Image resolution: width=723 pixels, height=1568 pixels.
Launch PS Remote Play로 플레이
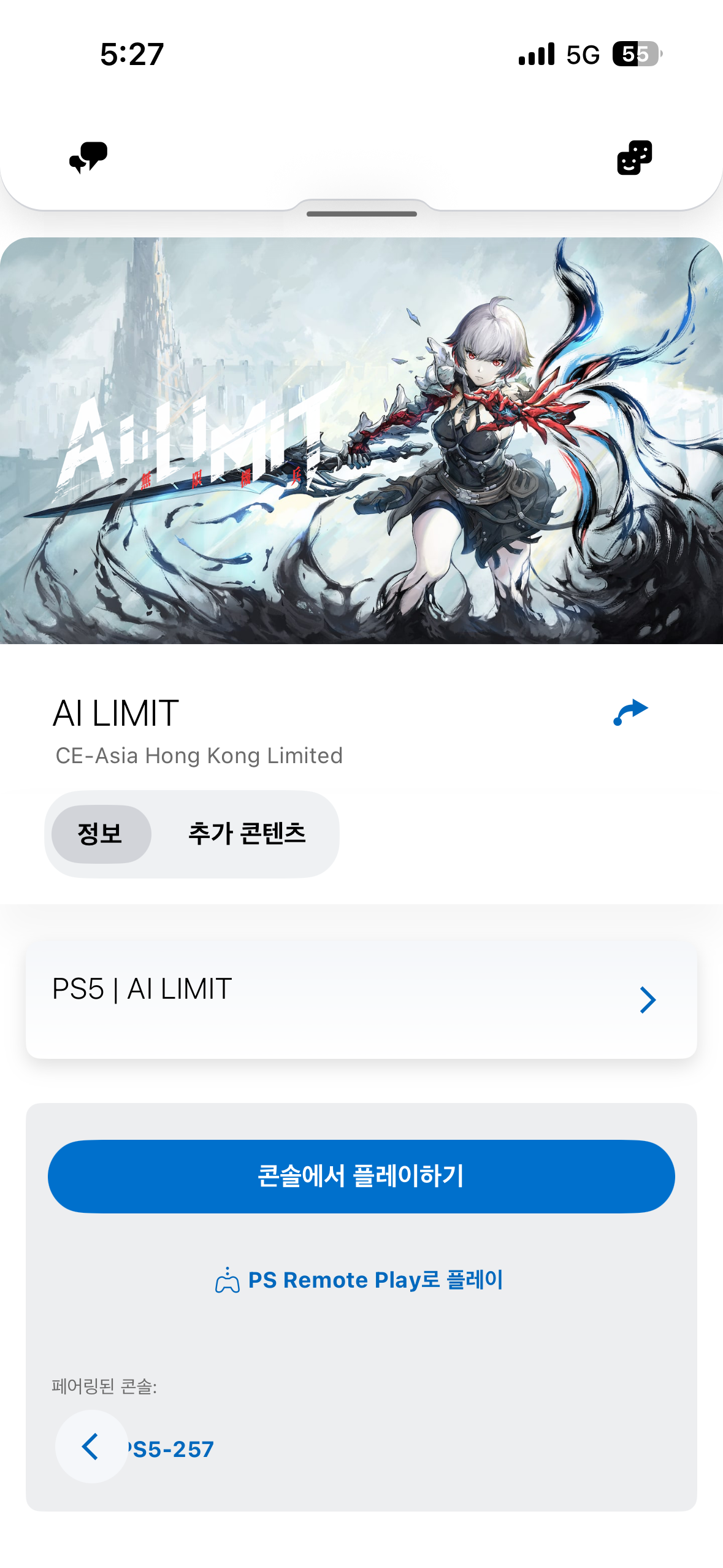359,1280
